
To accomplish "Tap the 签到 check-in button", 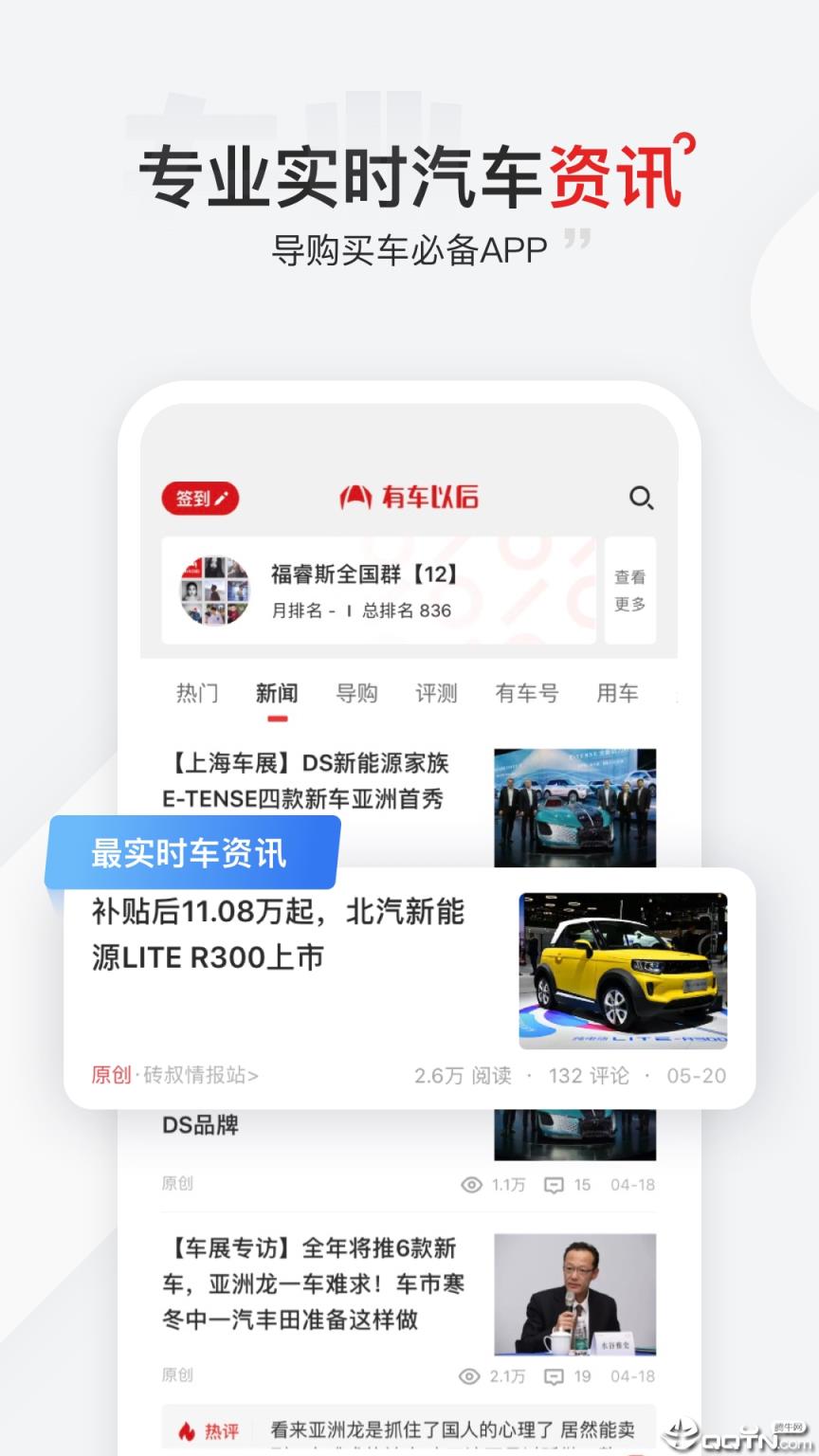I will click(x=199, y=498).
